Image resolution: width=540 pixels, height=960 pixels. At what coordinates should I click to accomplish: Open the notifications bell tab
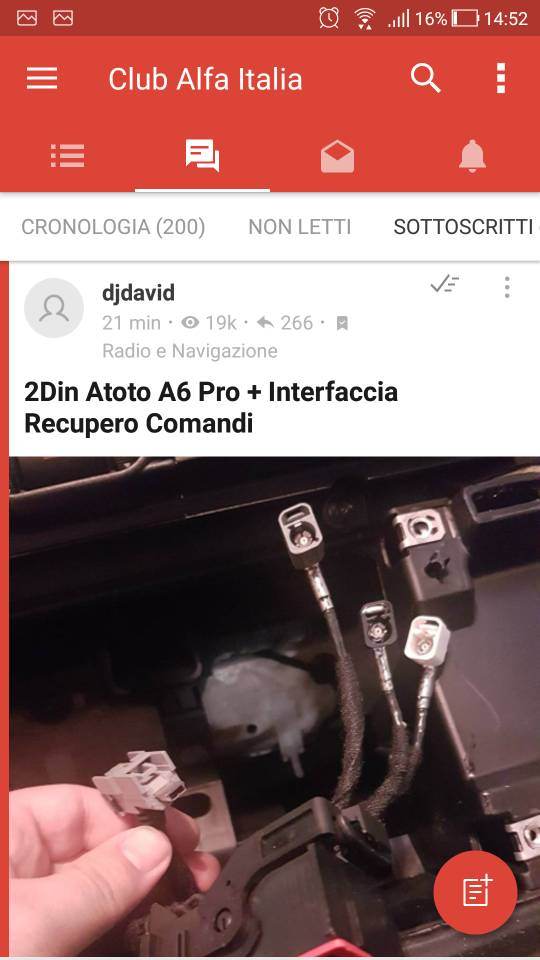click(472, 156)
